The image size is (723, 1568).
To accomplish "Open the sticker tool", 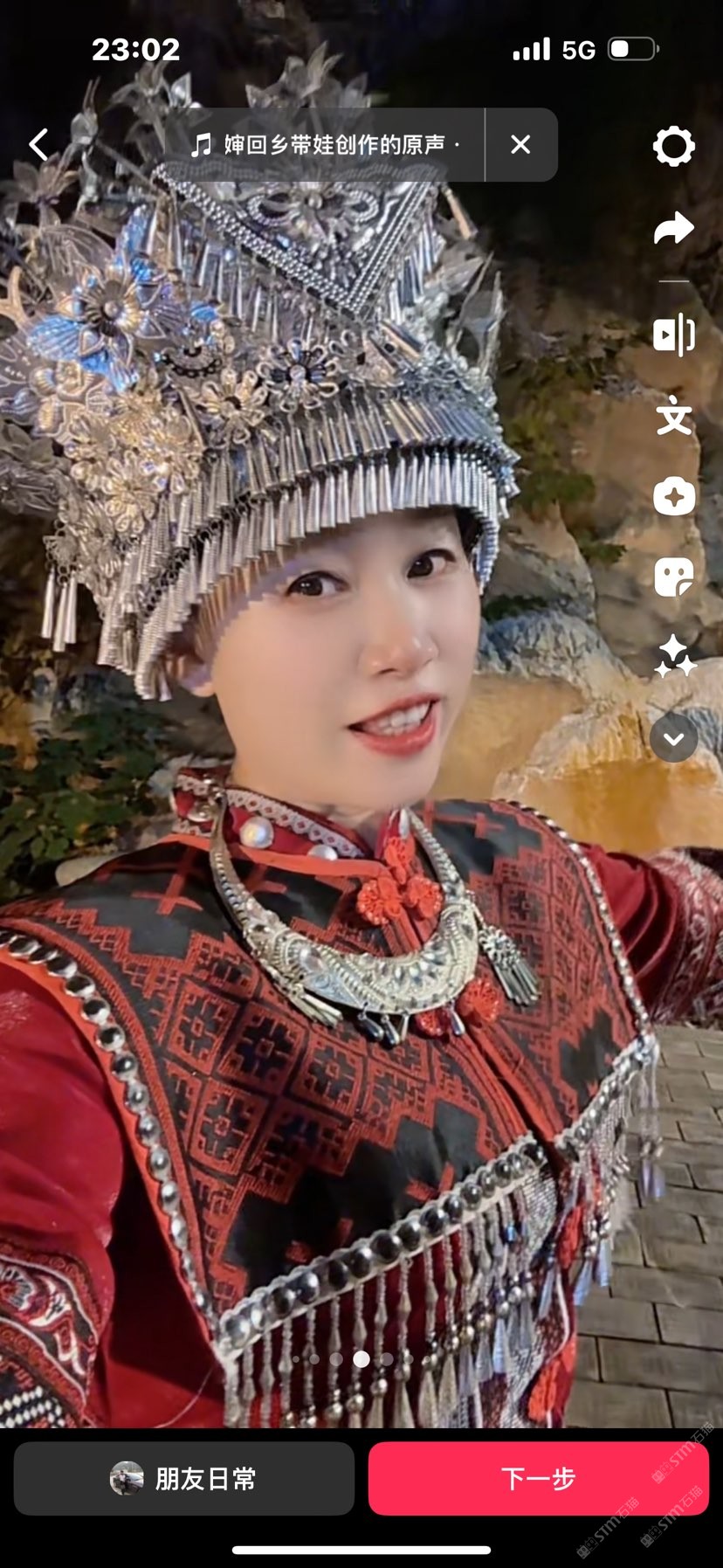I will [x=673, y=577].
